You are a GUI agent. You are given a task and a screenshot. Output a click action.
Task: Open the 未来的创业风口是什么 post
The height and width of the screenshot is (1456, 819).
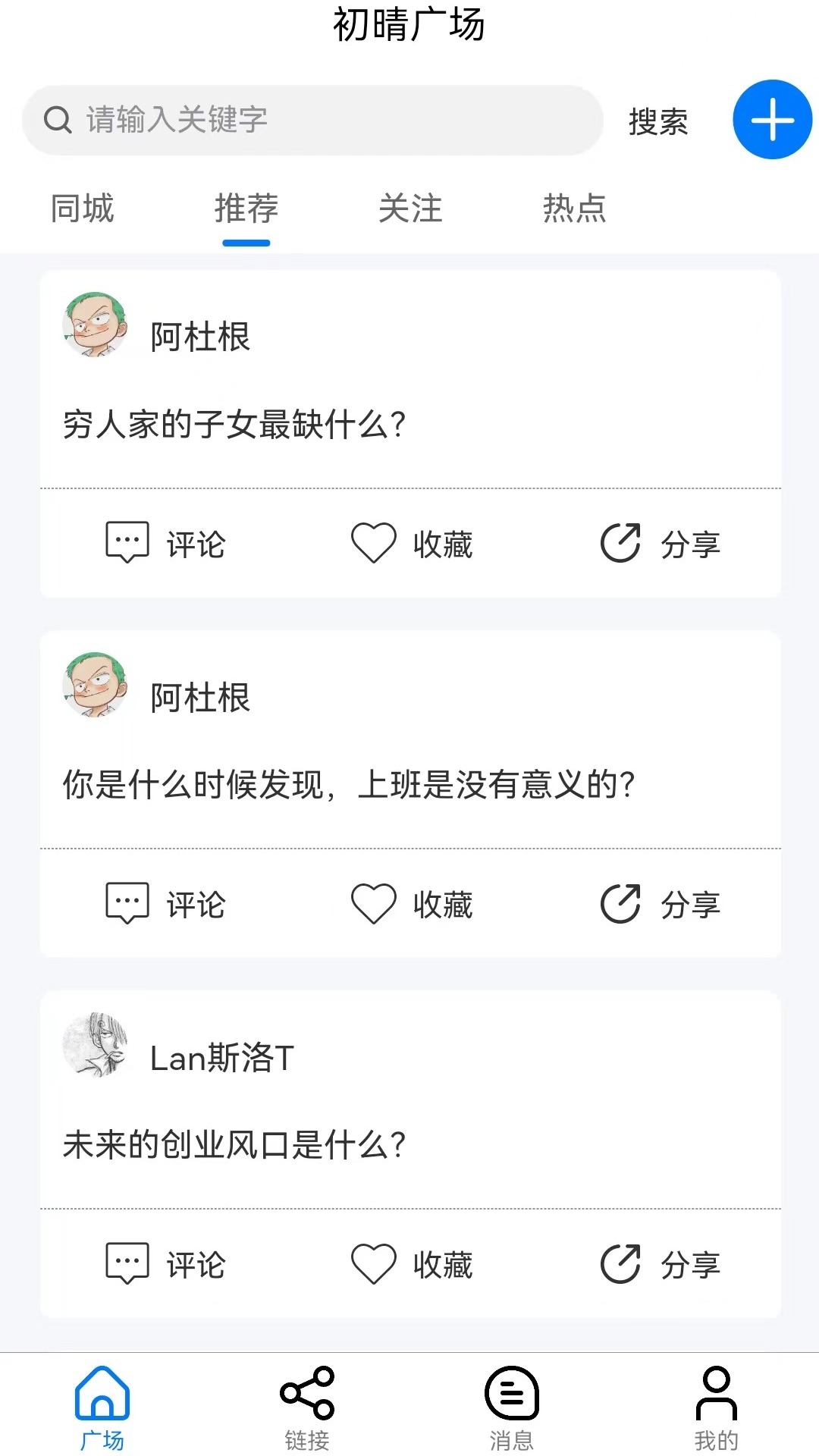tap(235, 1144)
